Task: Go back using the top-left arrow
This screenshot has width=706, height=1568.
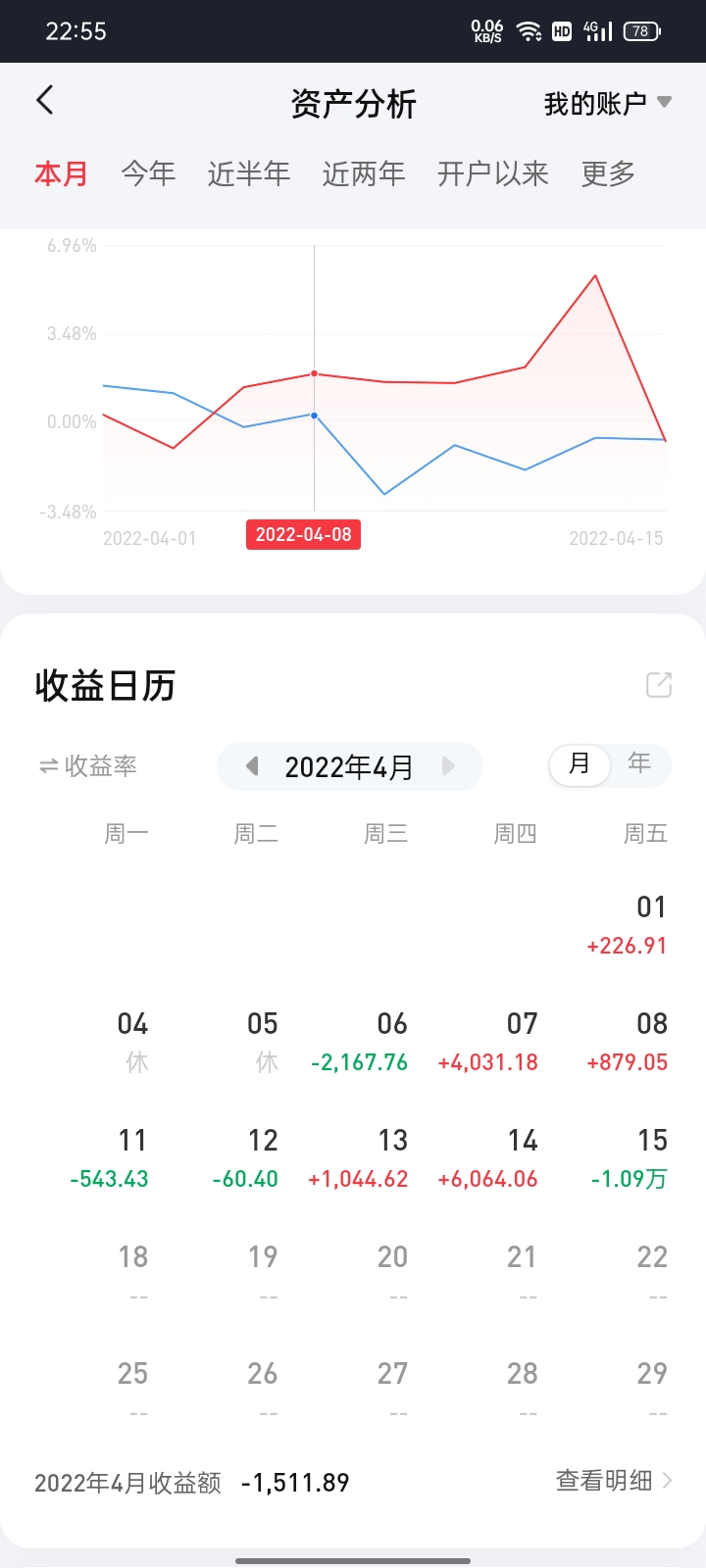Action: [45, 100]
